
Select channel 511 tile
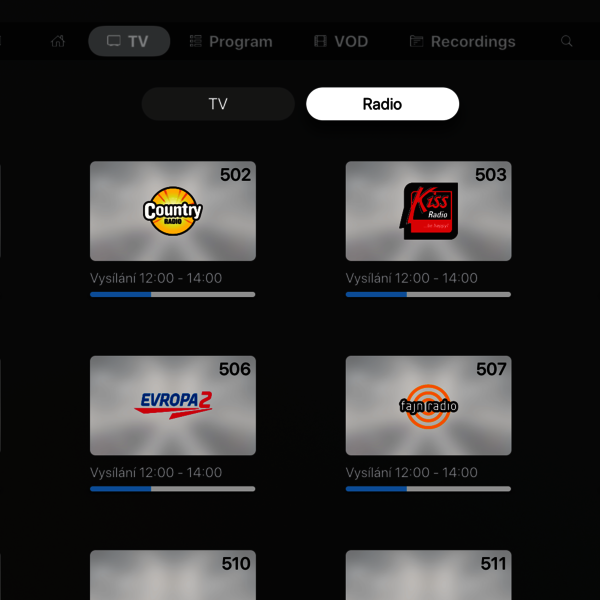(428, 575)
